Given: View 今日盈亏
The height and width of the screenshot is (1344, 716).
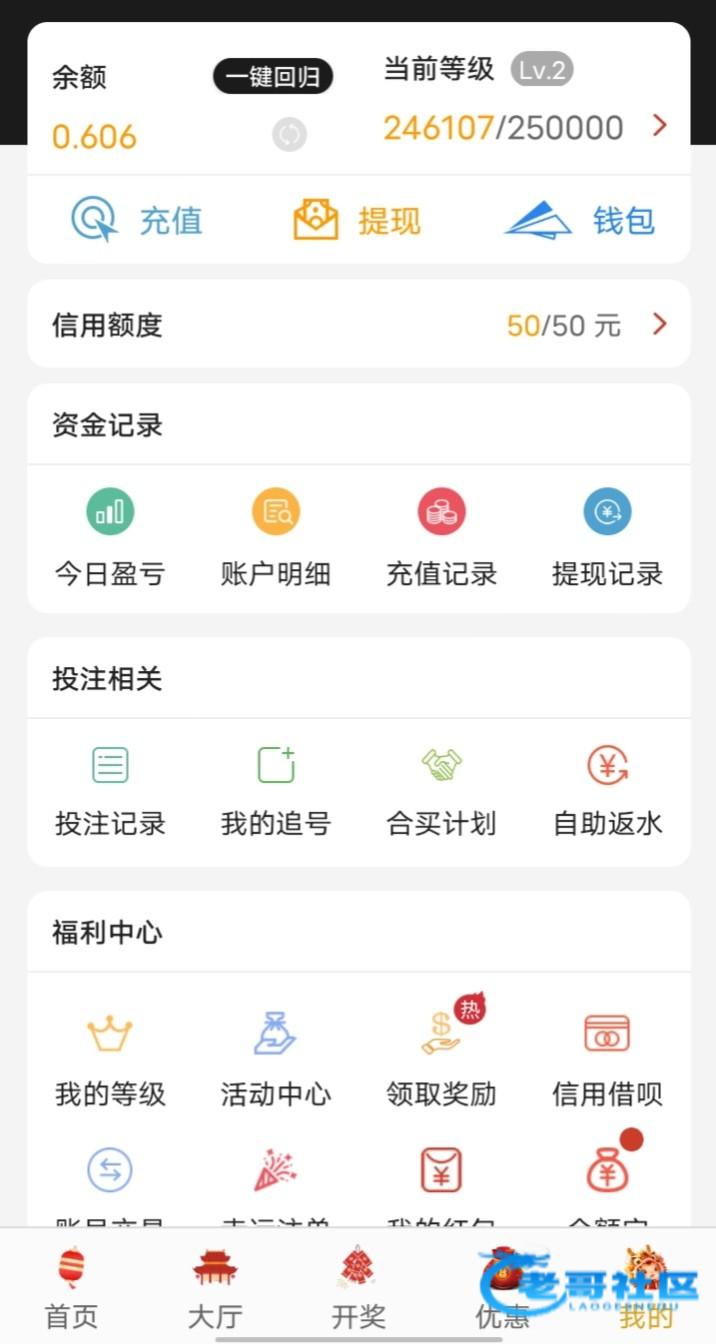Looking at the screenshot, I should (110, 541).
